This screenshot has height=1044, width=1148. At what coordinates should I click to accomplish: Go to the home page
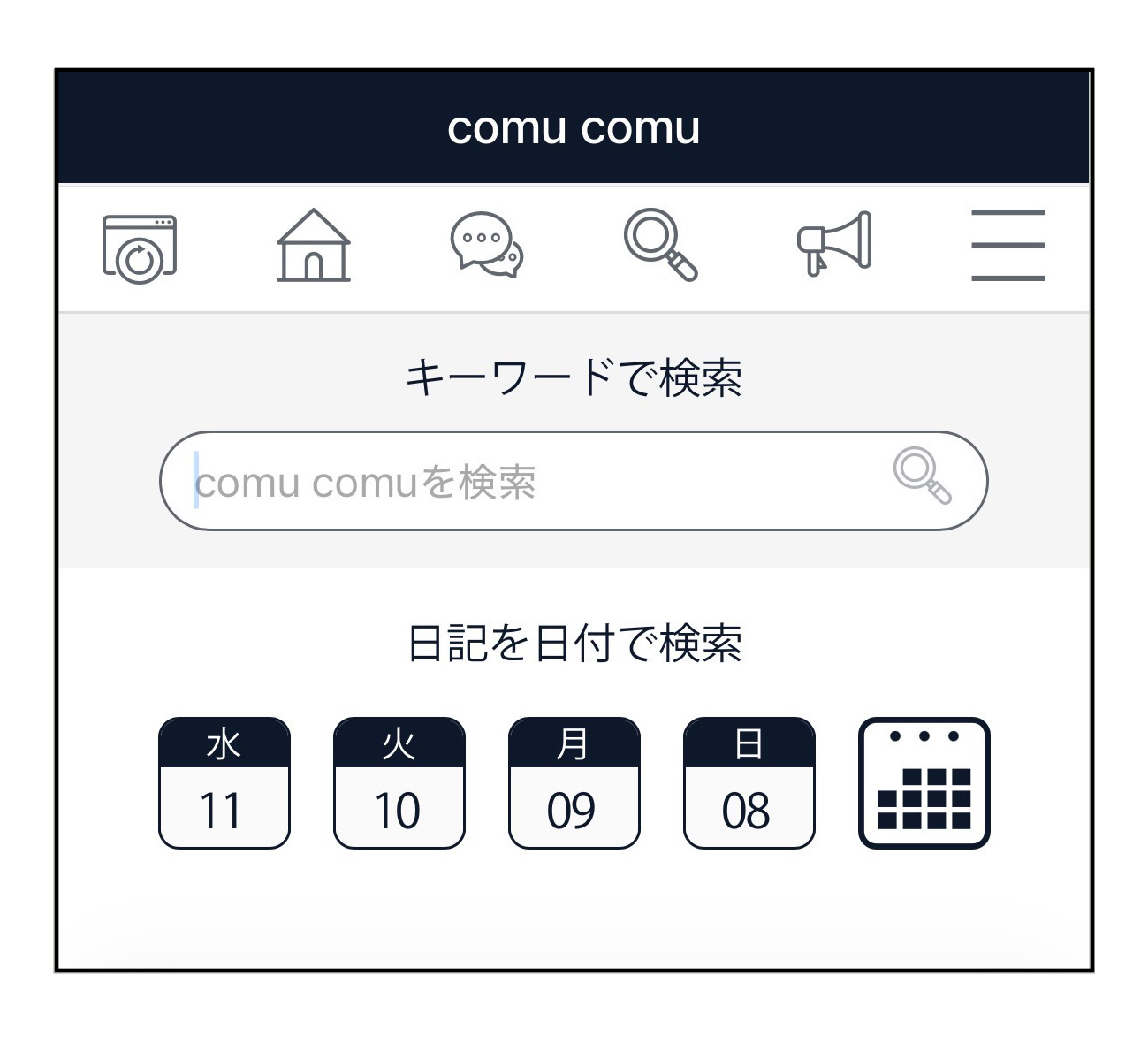(x=313, y=246)
